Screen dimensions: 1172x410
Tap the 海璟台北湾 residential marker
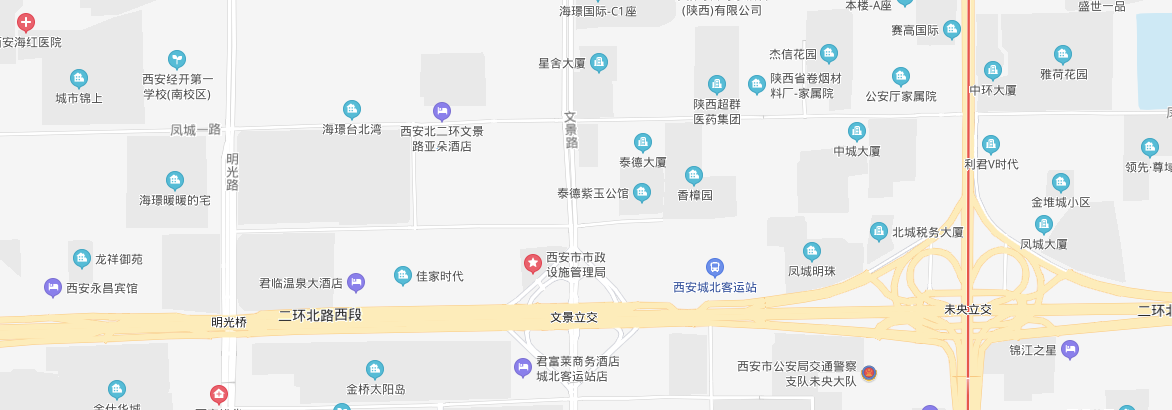pyautogui.click(x=351, y=109)
